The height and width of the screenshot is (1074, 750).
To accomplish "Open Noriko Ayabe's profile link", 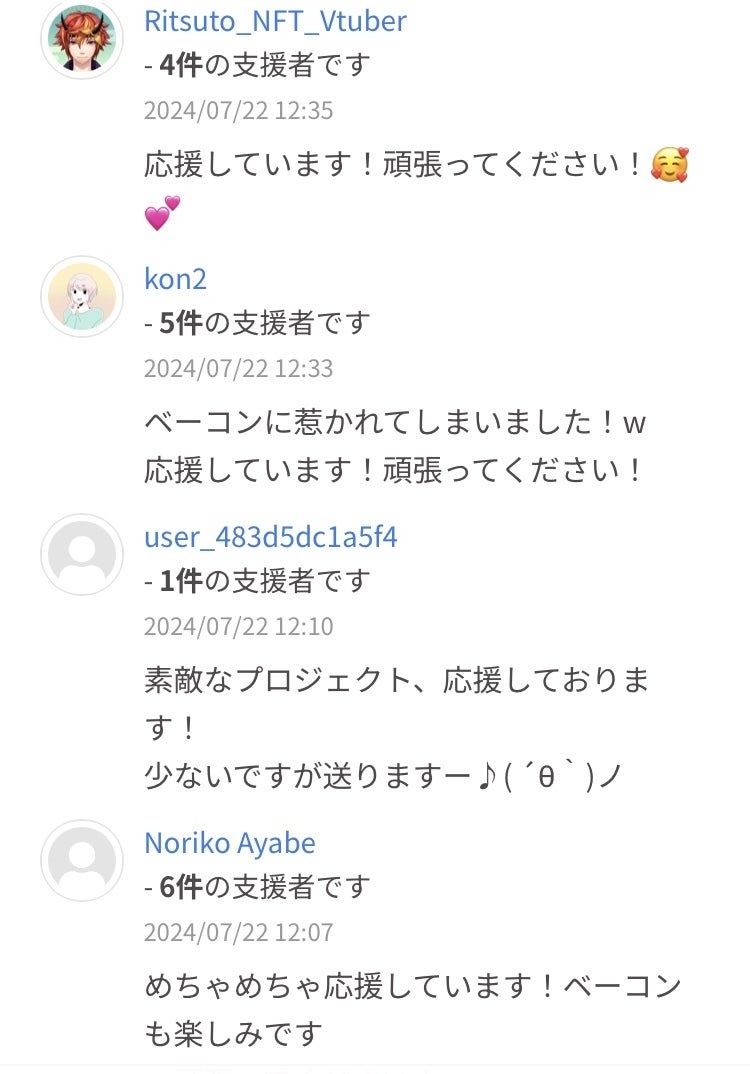I will click(229, 843).
